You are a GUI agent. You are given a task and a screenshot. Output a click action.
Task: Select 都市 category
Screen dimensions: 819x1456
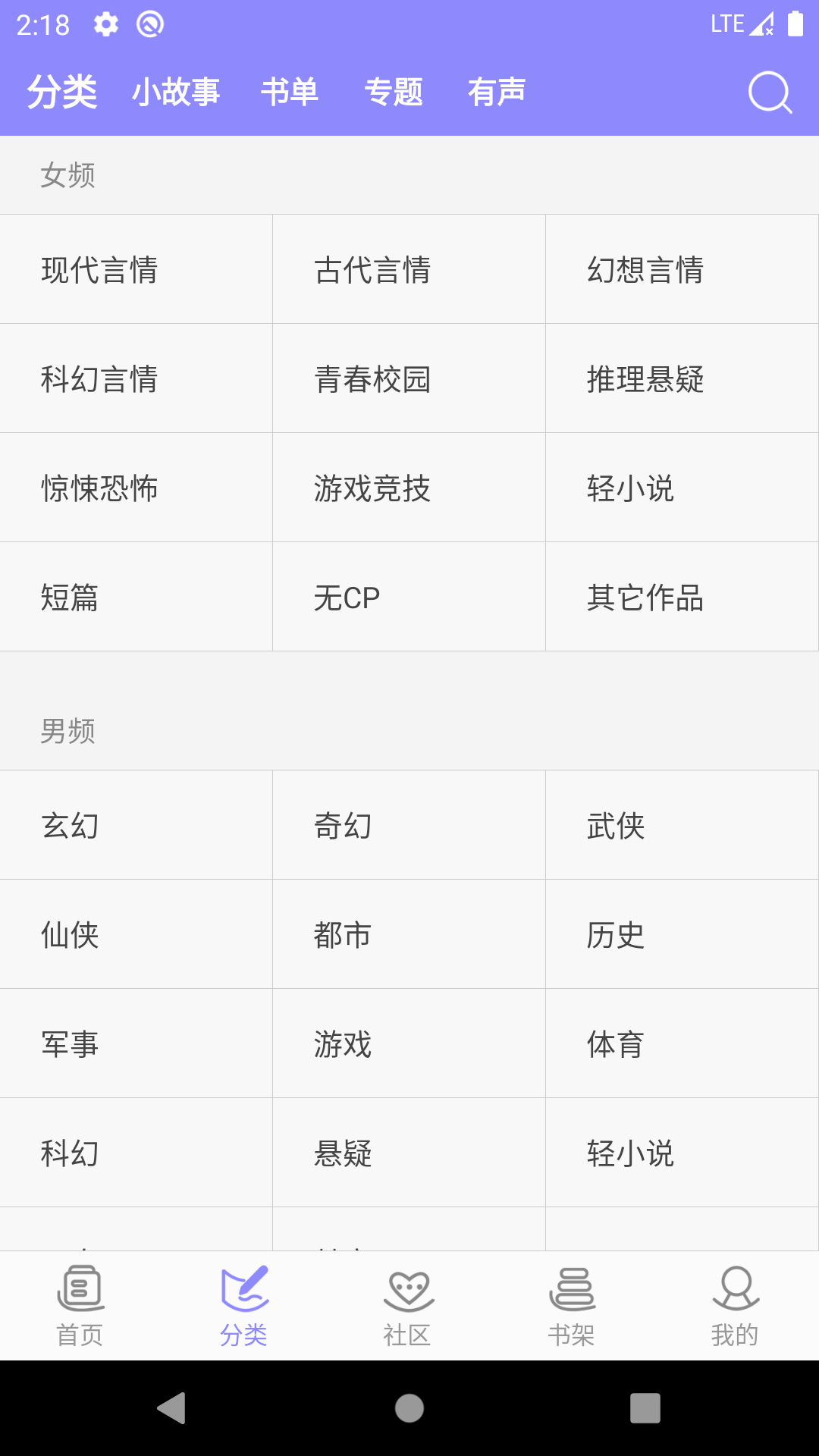[409, 935]
